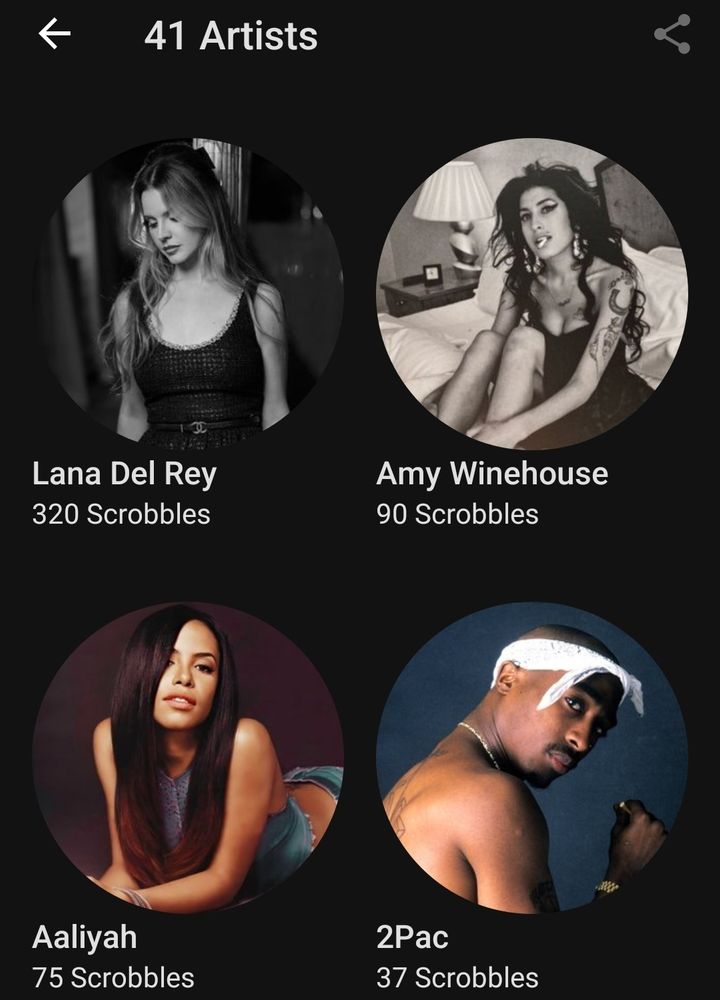The height and width of the screenshot is (1000, 720).
Task: Go back using the arrow icon
Action: pyautogui.click(x=55, y=35)
